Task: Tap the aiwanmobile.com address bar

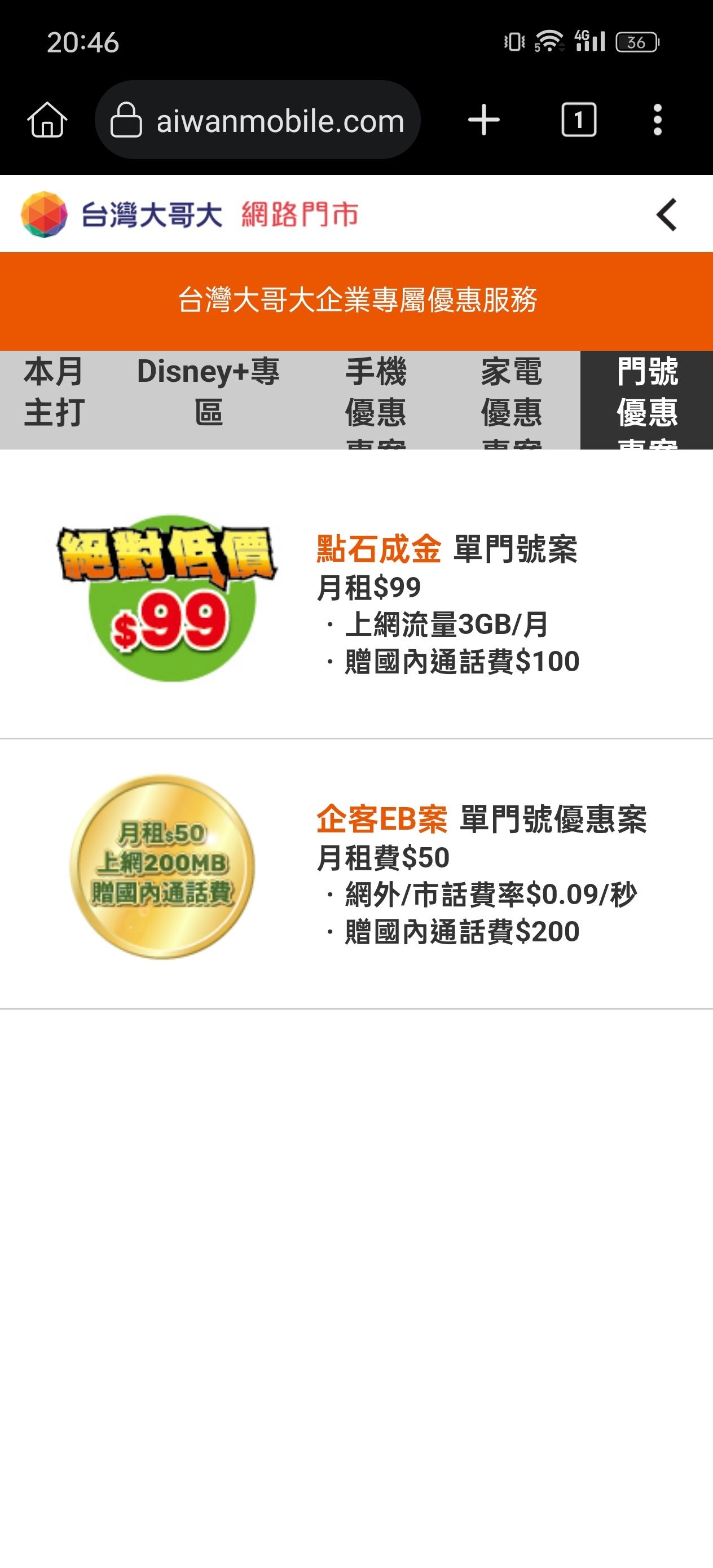Action: [258, 120]
